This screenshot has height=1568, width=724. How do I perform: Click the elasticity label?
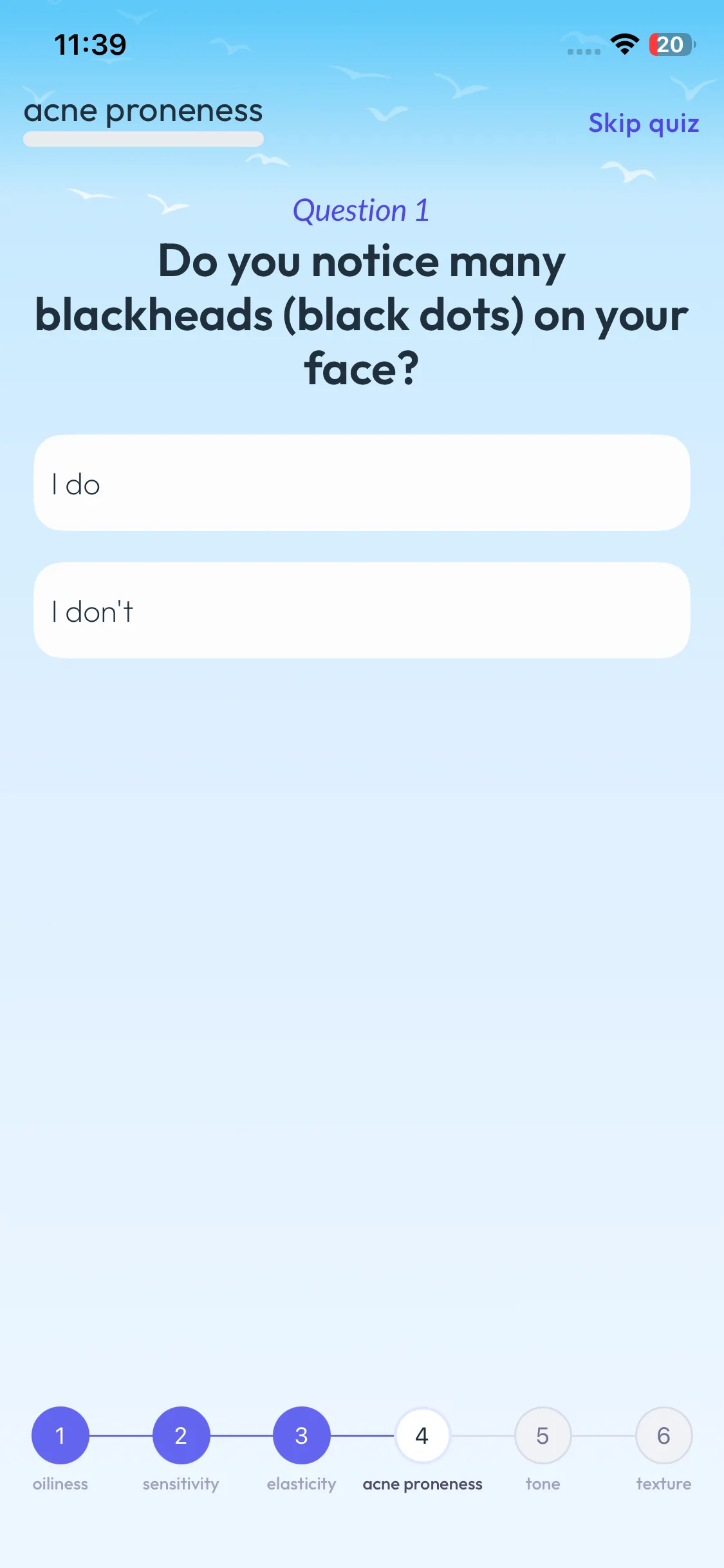click(x=301, y=1484)
